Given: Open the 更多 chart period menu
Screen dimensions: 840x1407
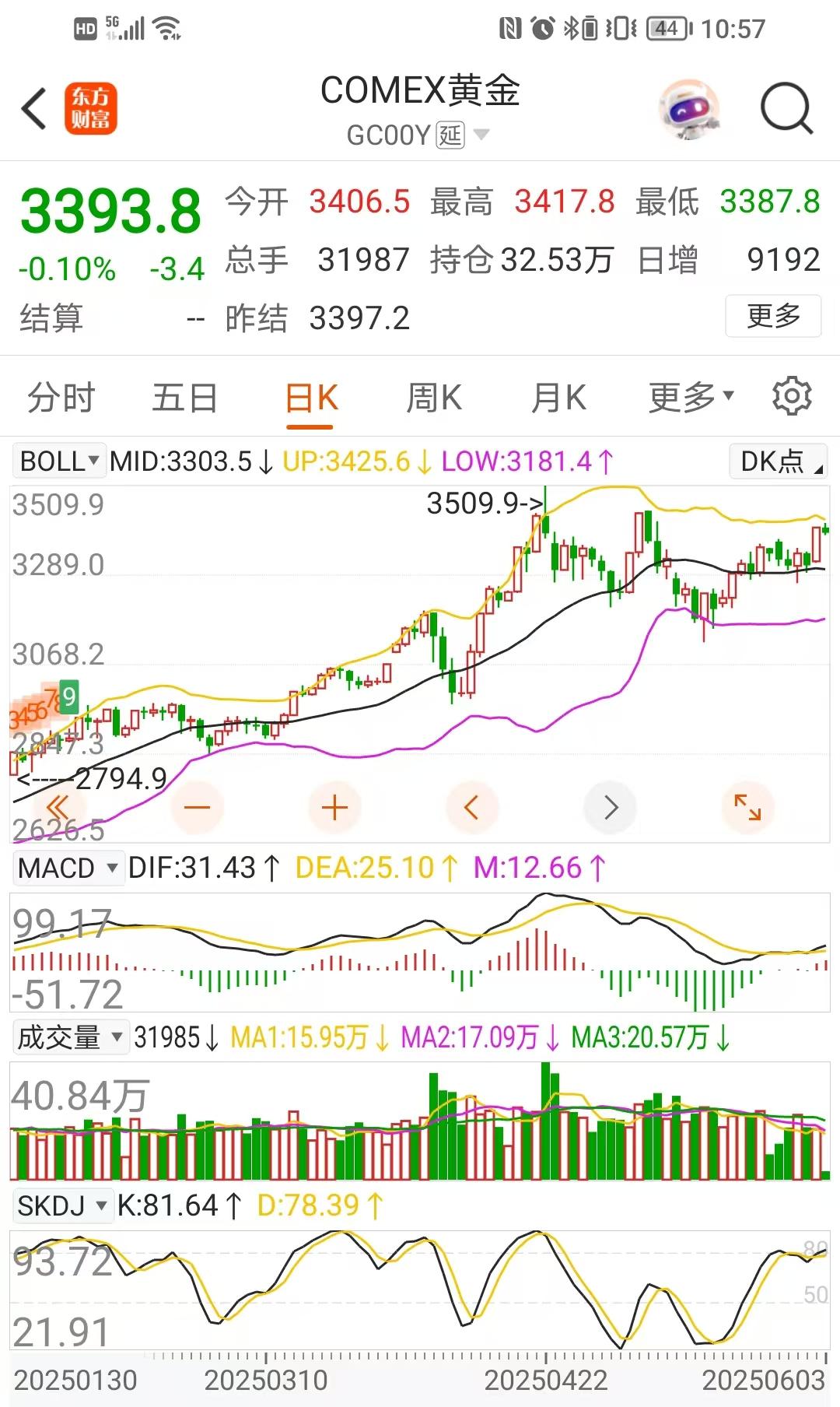Looking at the screenshot, I should click(688, 398).
